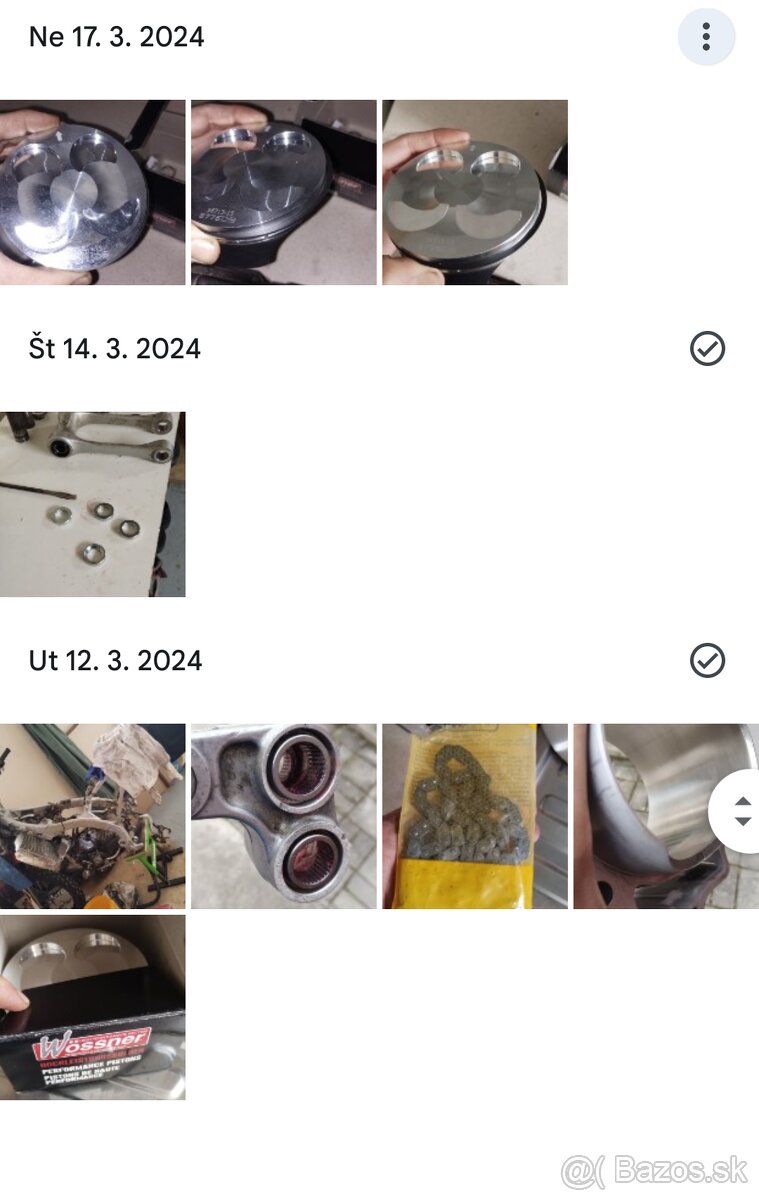Select all photos from Št 14. 3. 2024

(x=707, y=349)
